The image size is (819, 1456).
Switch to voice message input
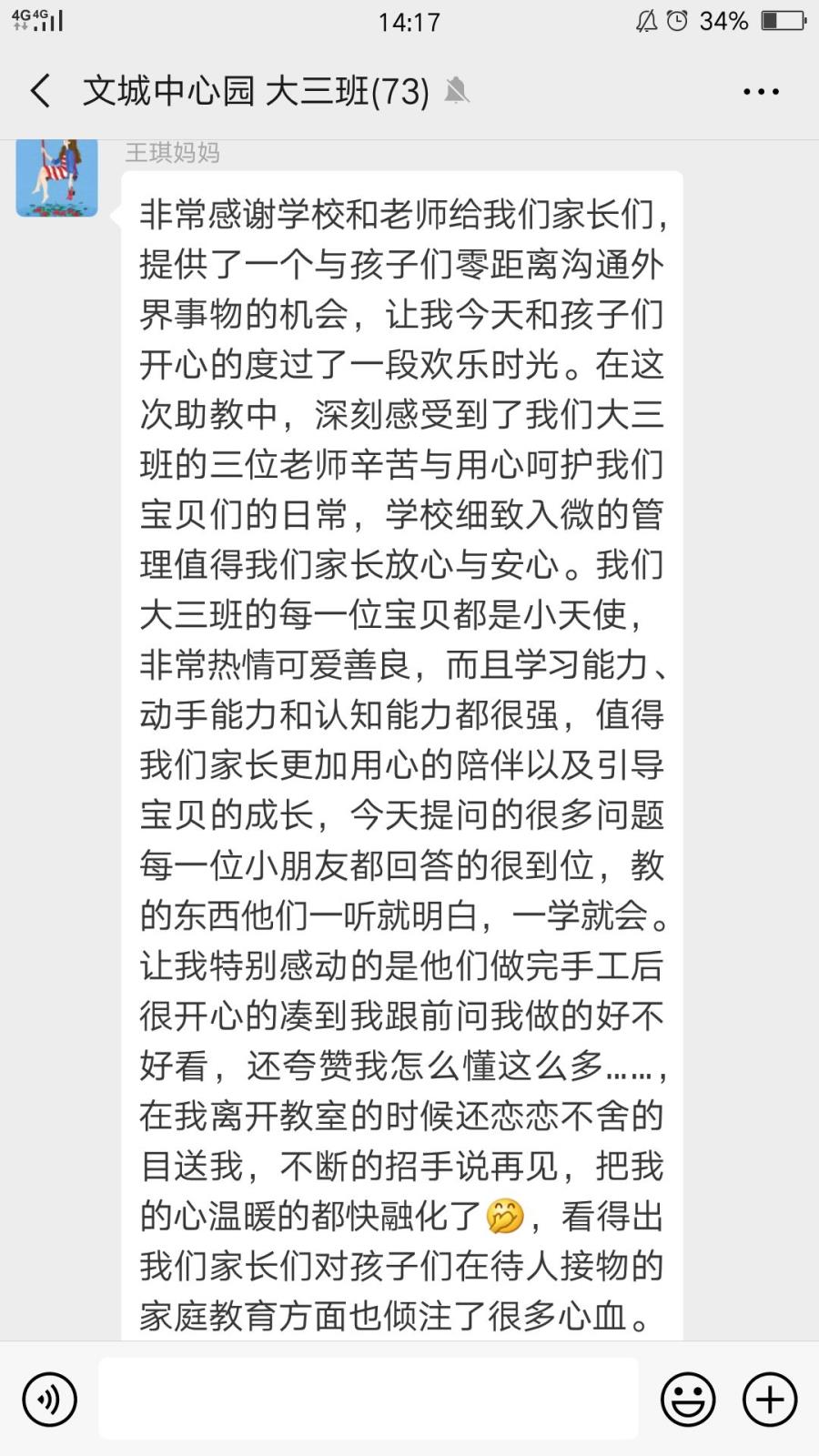tap(49, 1400)
